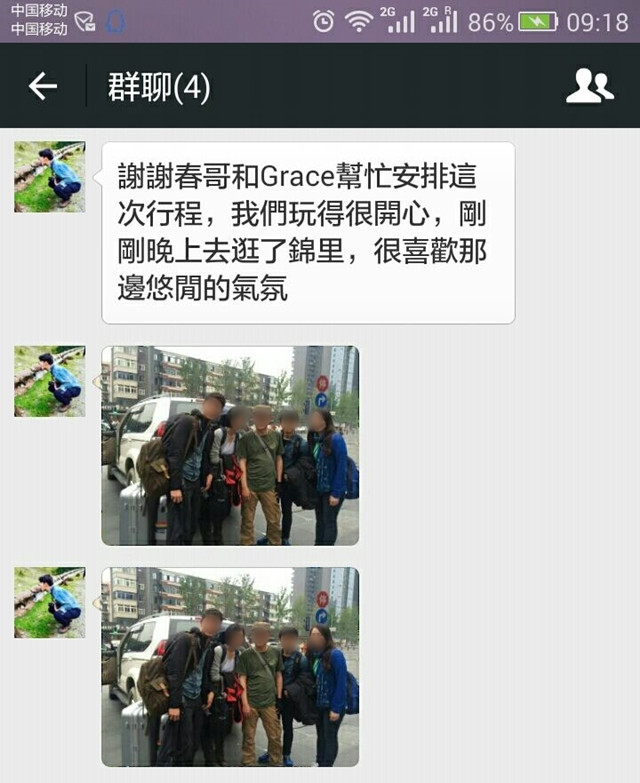Image resolution: width=640 pixels, height=783 pixels.
Task: Open sender's avatar beside the text message
Action: click(49, 177)
